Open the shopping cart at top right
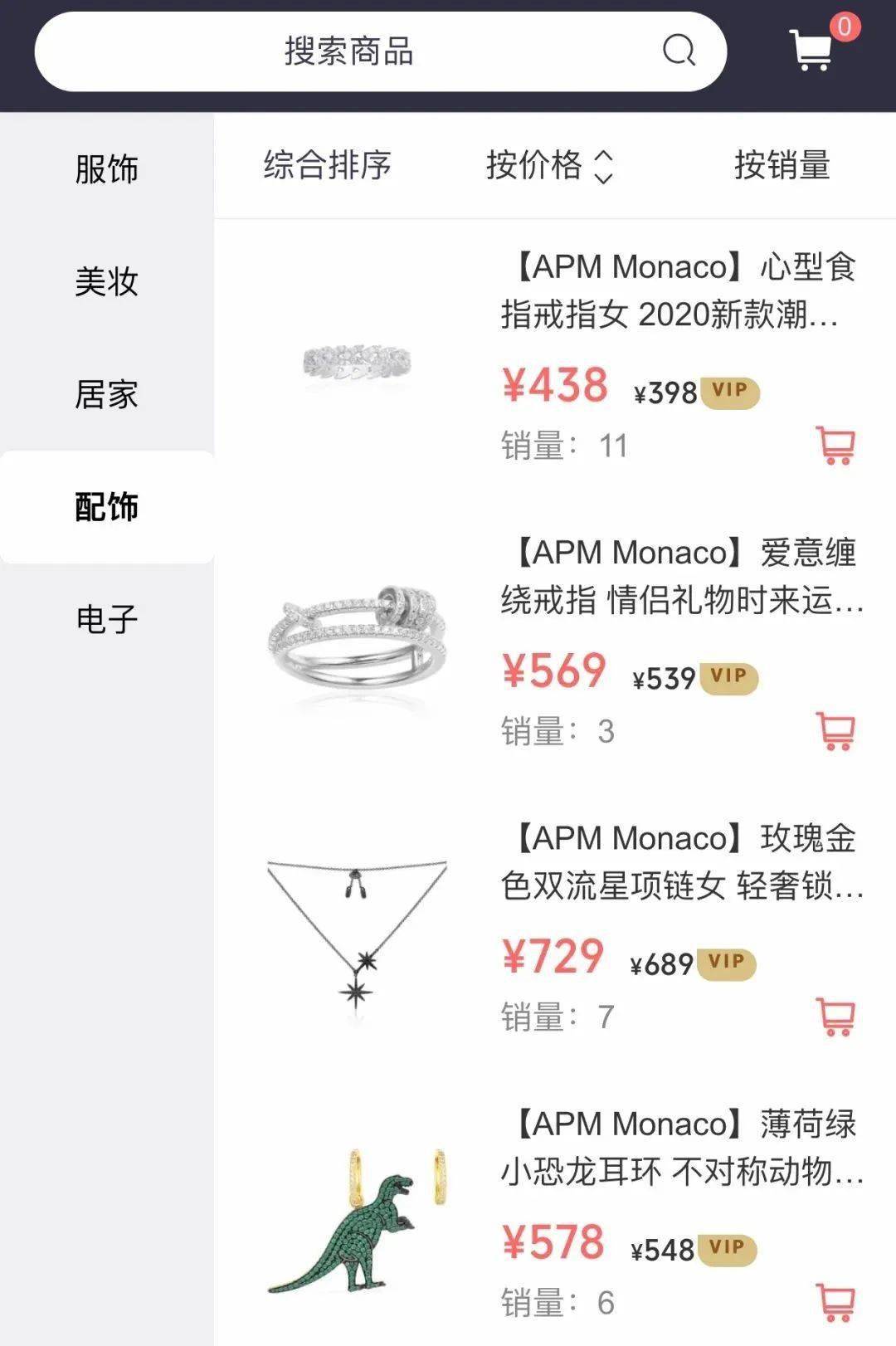This screenshot has width=896, height=1346. tap(809, 52)
